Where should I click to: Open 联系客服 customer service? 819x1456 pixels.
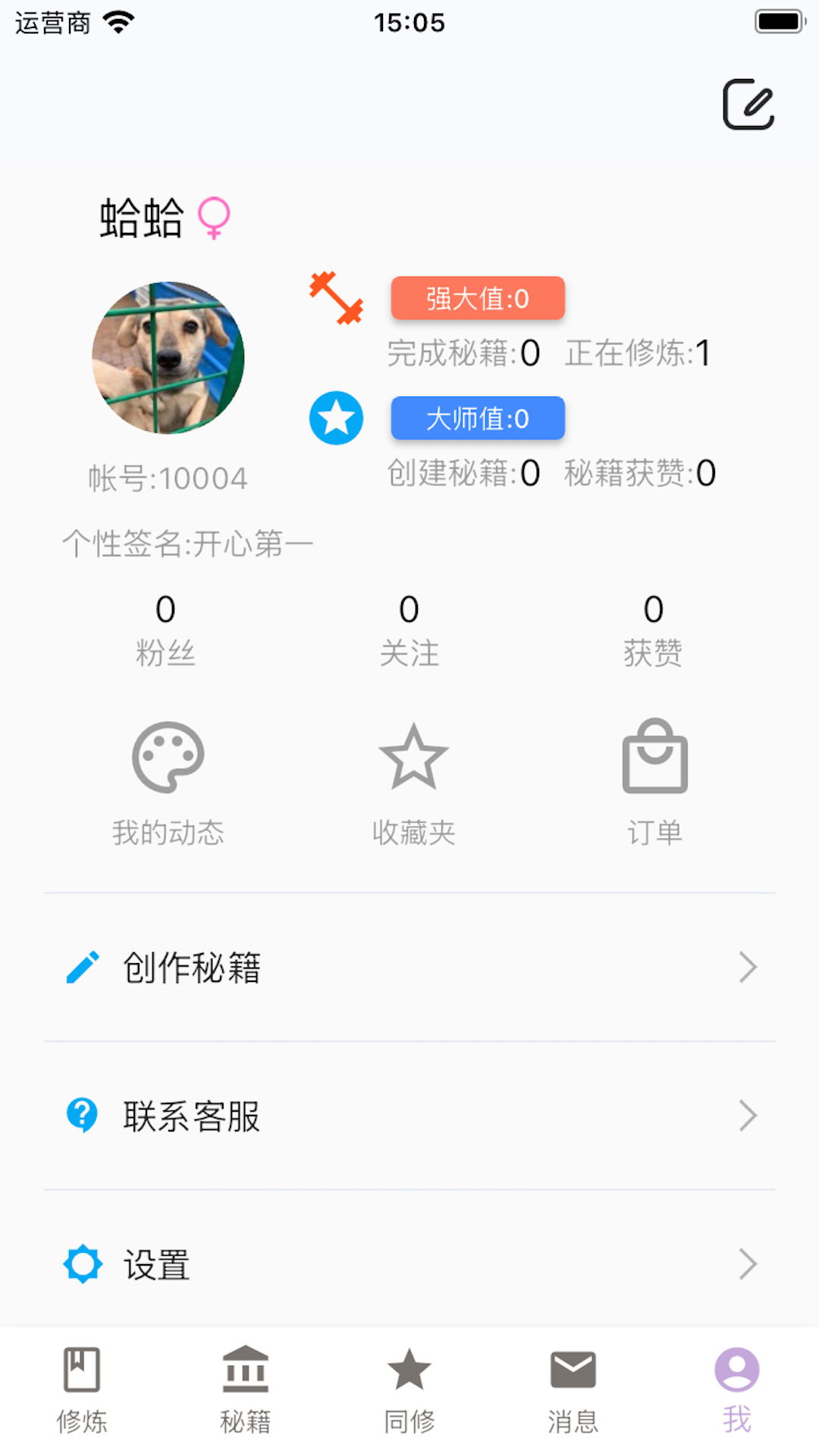[x=409, y=1116]
